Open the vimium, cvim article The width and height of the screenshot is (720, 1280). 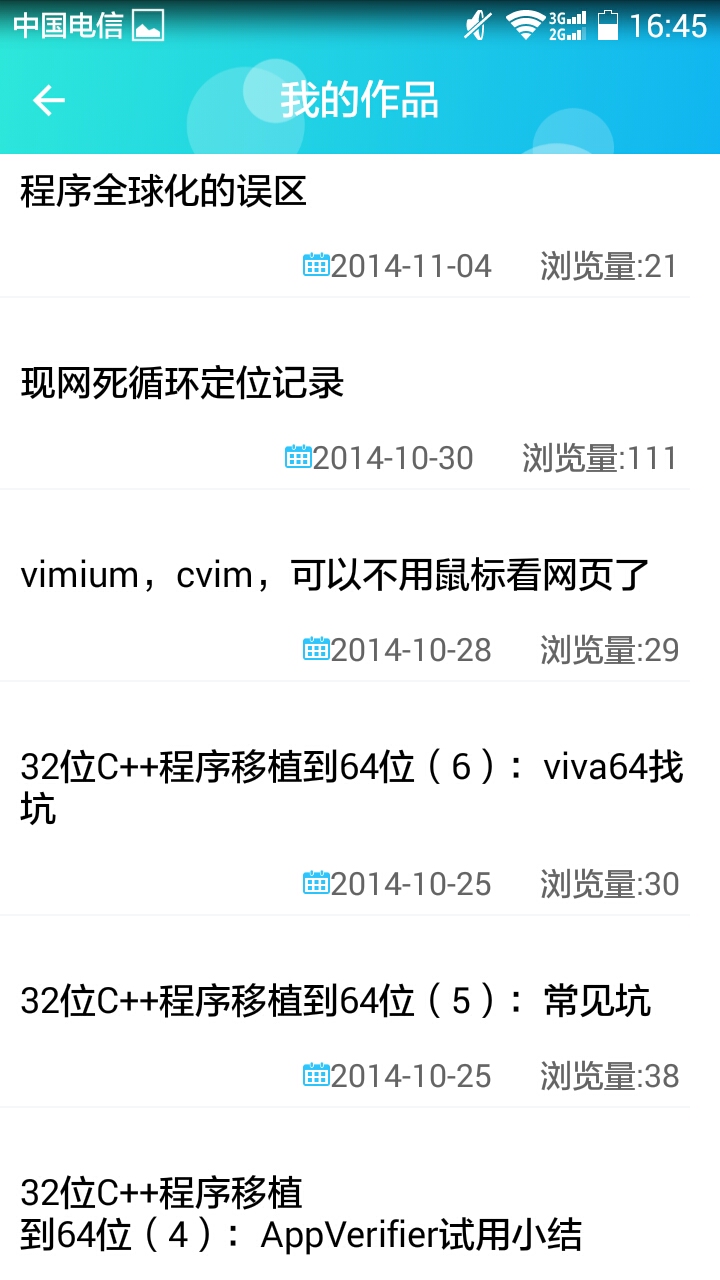tap(335, 575)
